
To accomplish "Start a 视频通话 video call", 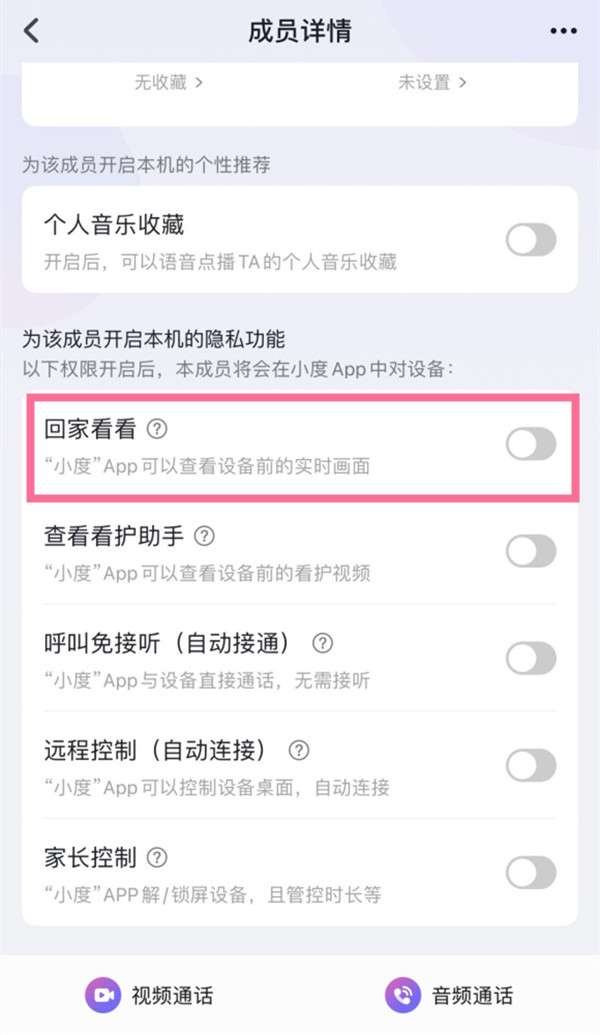I will coord(150,995).
